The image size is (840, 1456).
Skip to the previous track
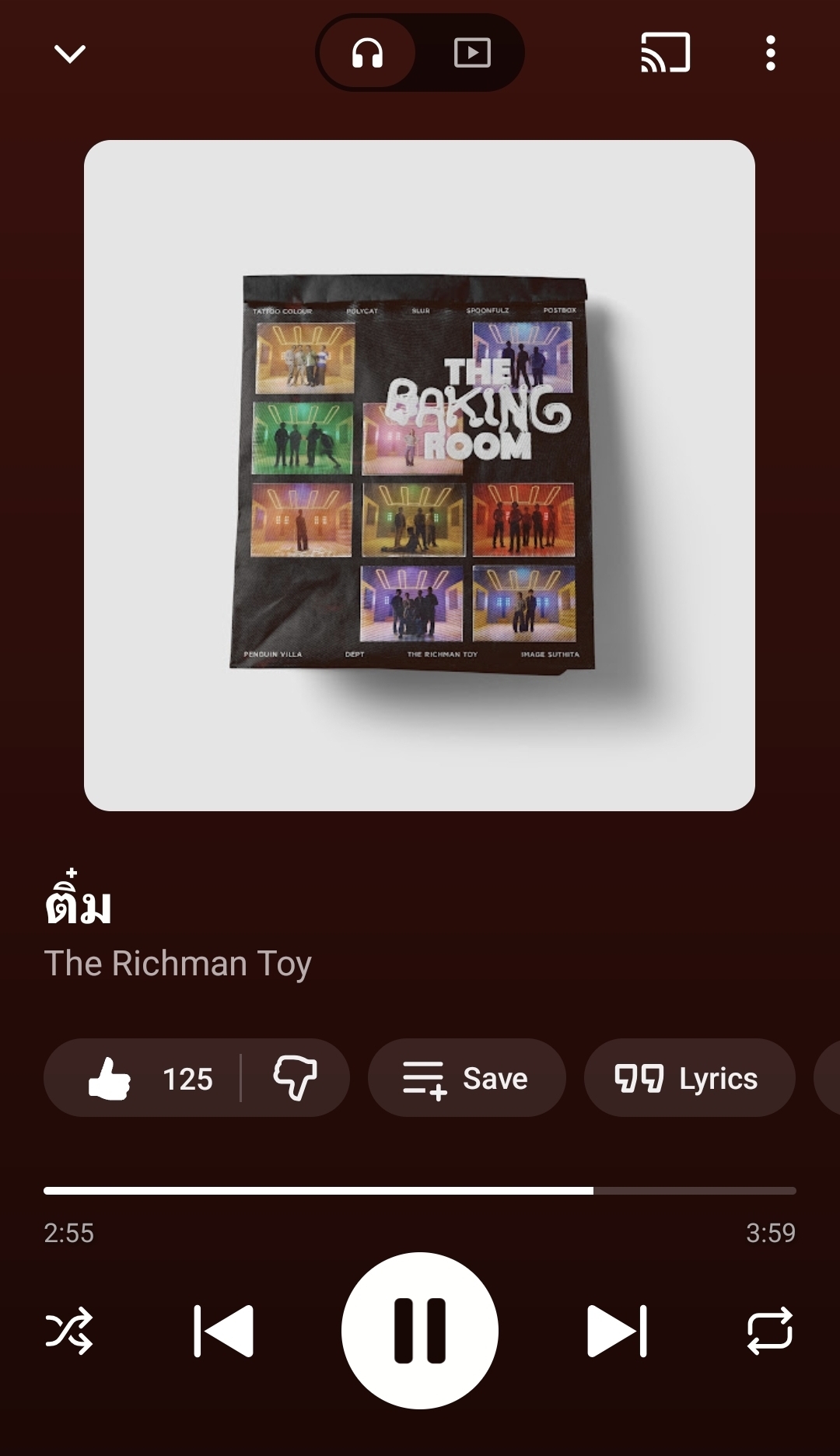click(x=224, y=1331)
